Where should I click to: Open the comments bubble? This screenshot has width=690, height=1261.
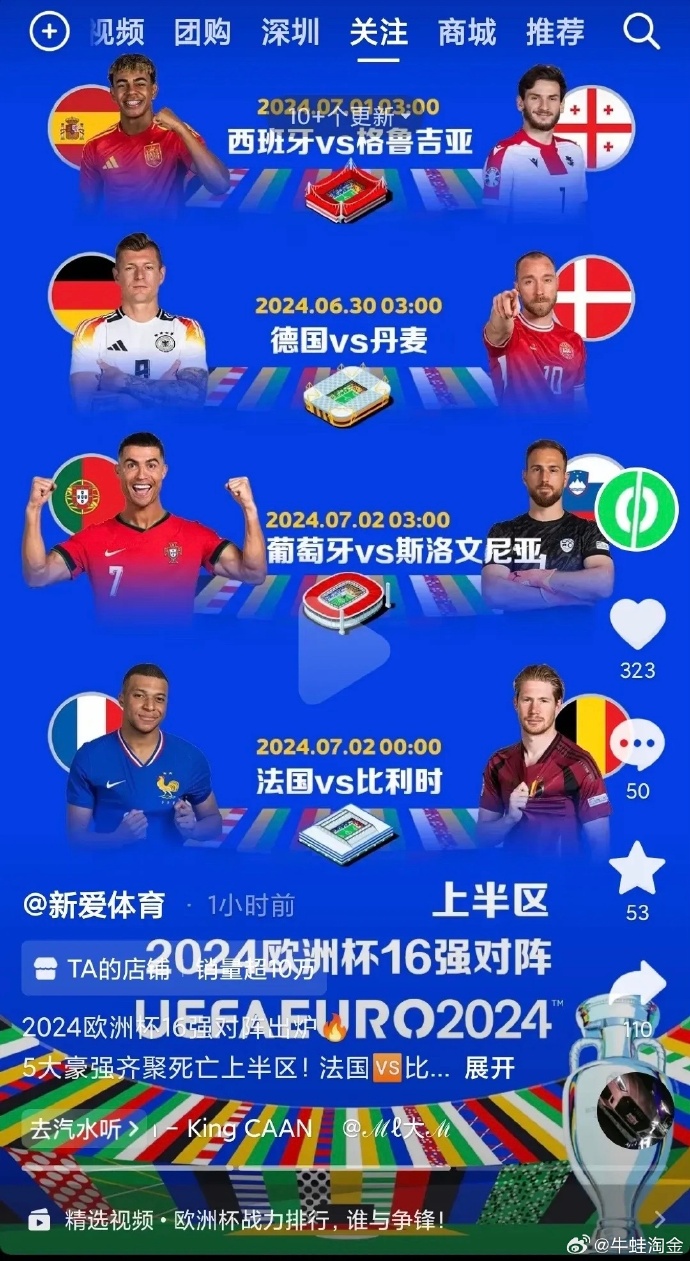[637, 747]
